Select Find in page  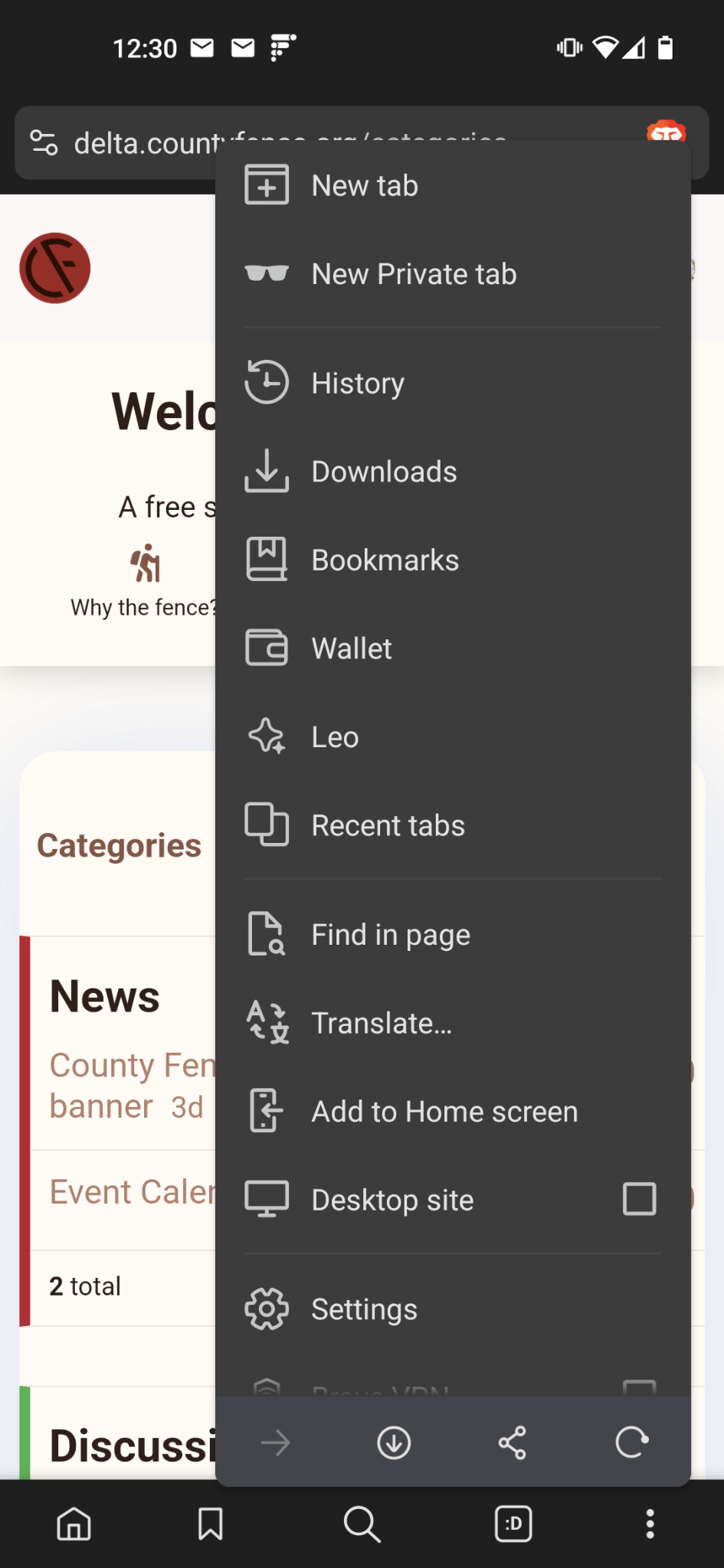[x=453, y=935]
